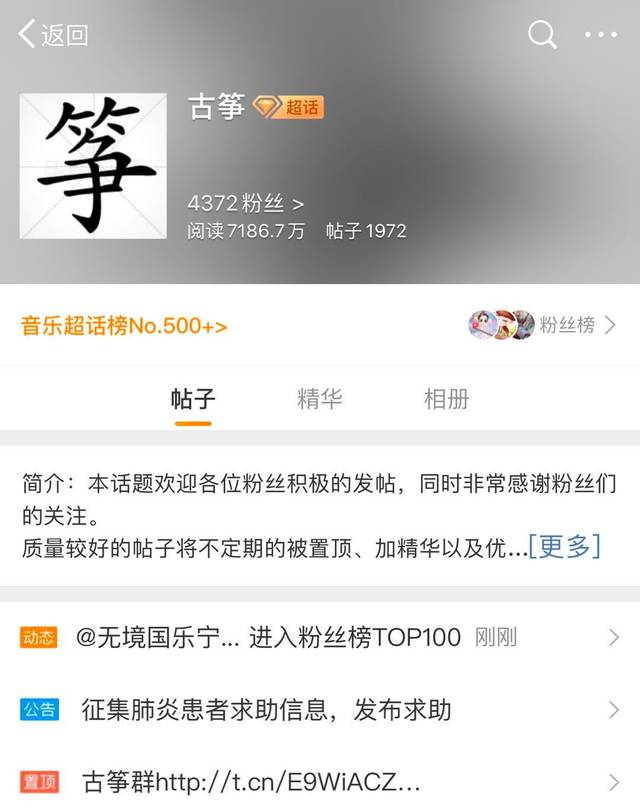This screenshot has width=640, height=811.
Task: Switch to the 精华 tab
Action: coord(320,400)
